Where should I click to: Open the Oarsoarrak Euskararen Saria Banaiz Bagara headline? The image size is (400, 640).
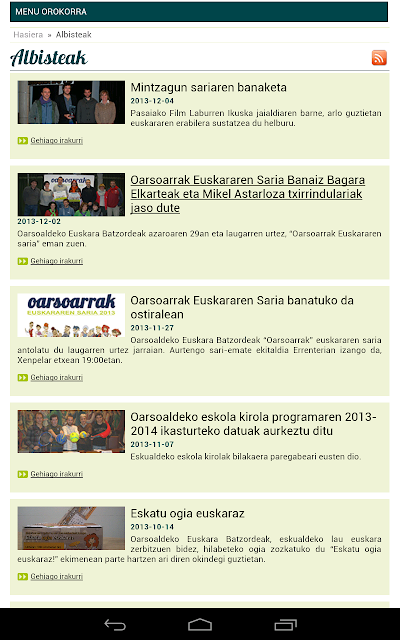(248, 194)
